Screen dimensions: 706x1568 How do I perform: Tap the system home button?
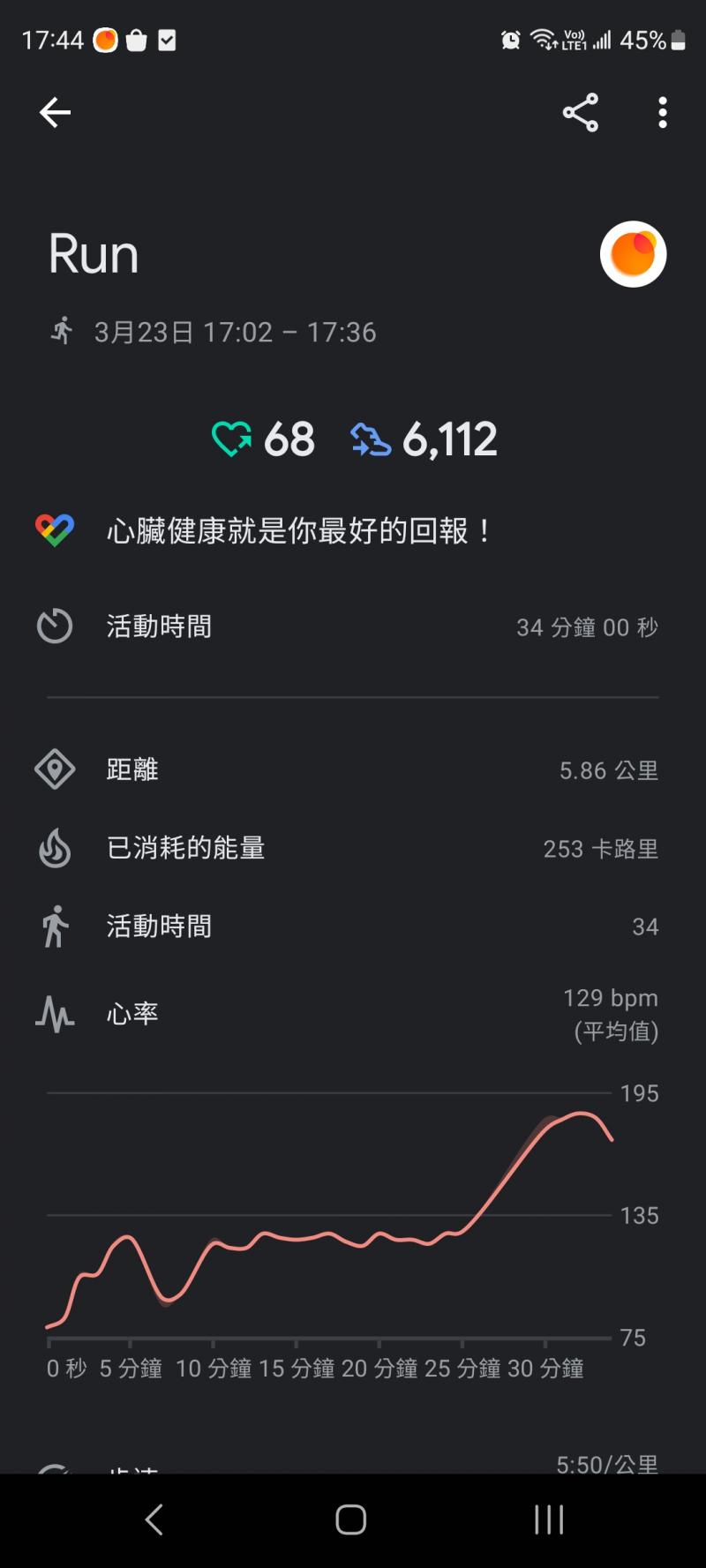tap(351, 1519)
